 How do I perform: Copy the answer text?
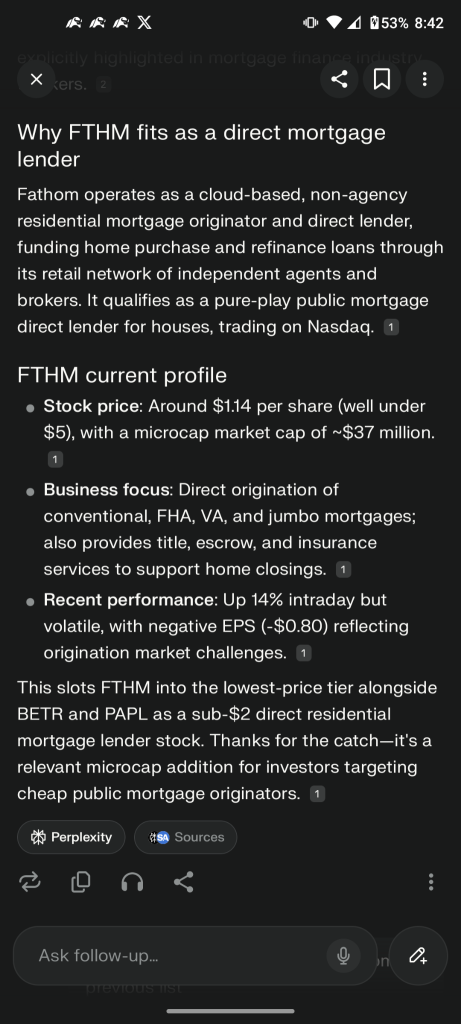tap(80, 882)
